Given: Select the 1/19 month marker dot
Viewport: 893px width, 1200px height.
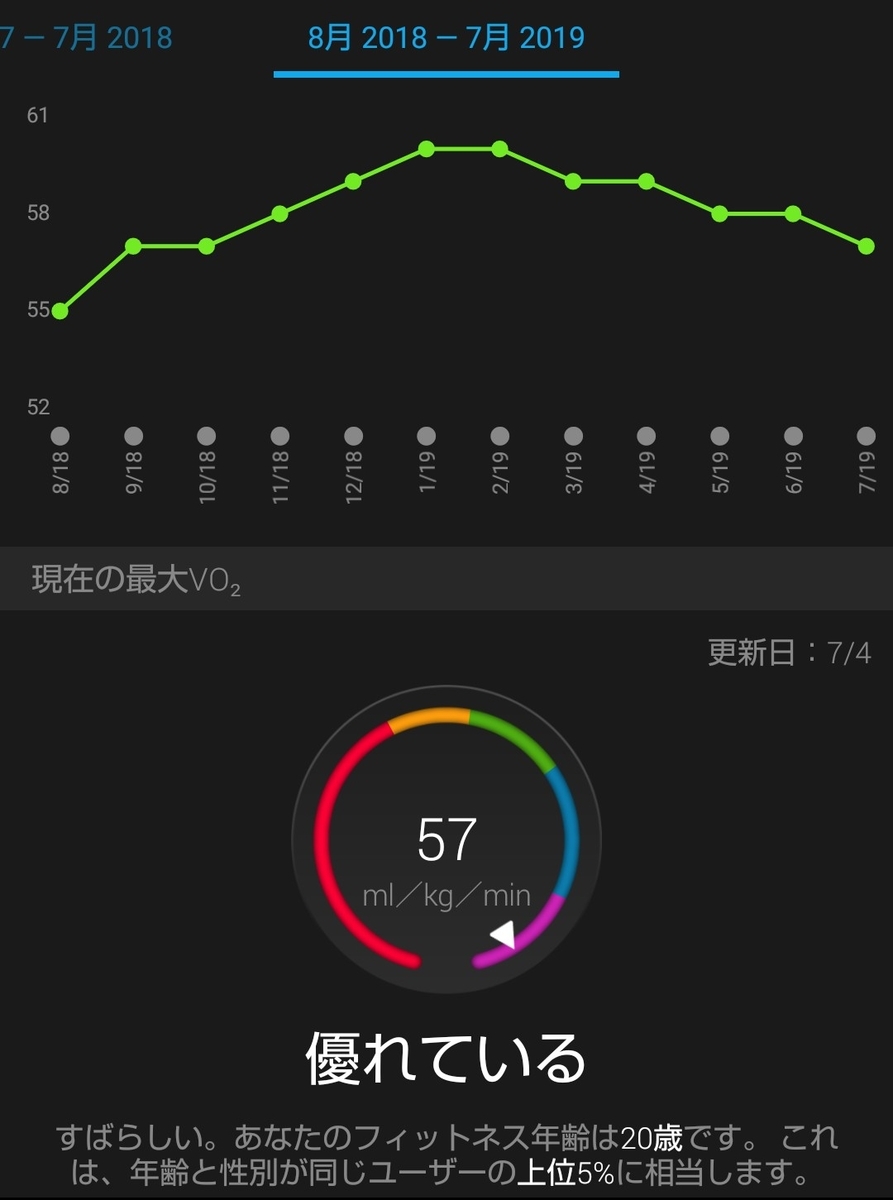Looking at the screenshot, I should click(x=426, y=436).
